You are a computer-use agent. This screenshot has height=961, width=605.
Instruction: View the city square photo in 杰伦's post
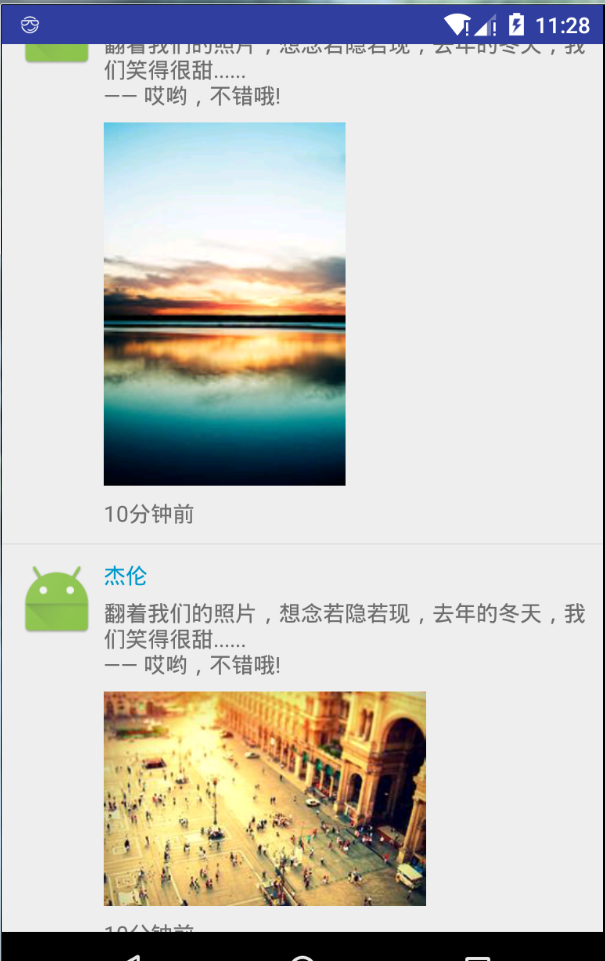(x=264, y=798)
